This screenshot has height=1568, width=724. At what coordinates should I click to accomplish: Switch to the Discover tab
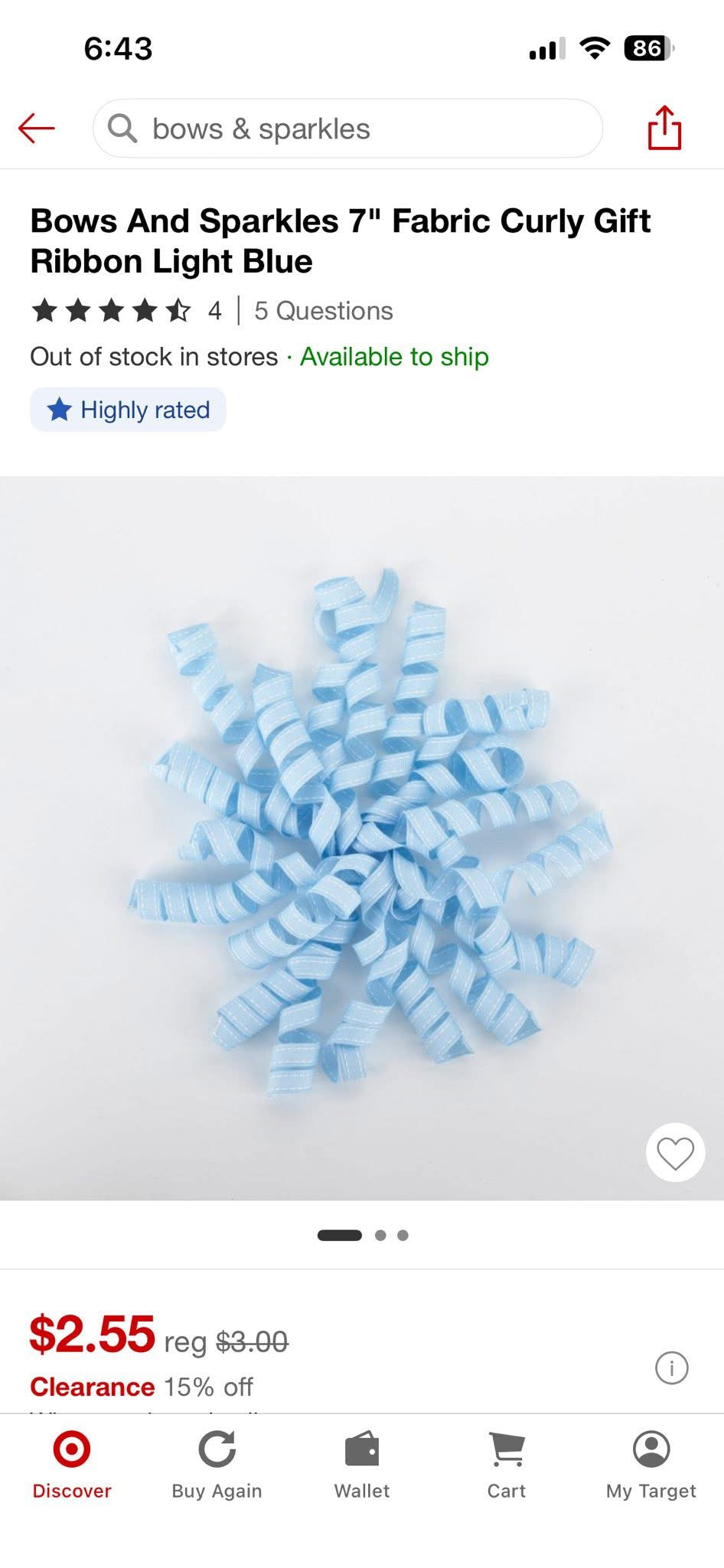pyautogui.click(x=72, y=1464)
